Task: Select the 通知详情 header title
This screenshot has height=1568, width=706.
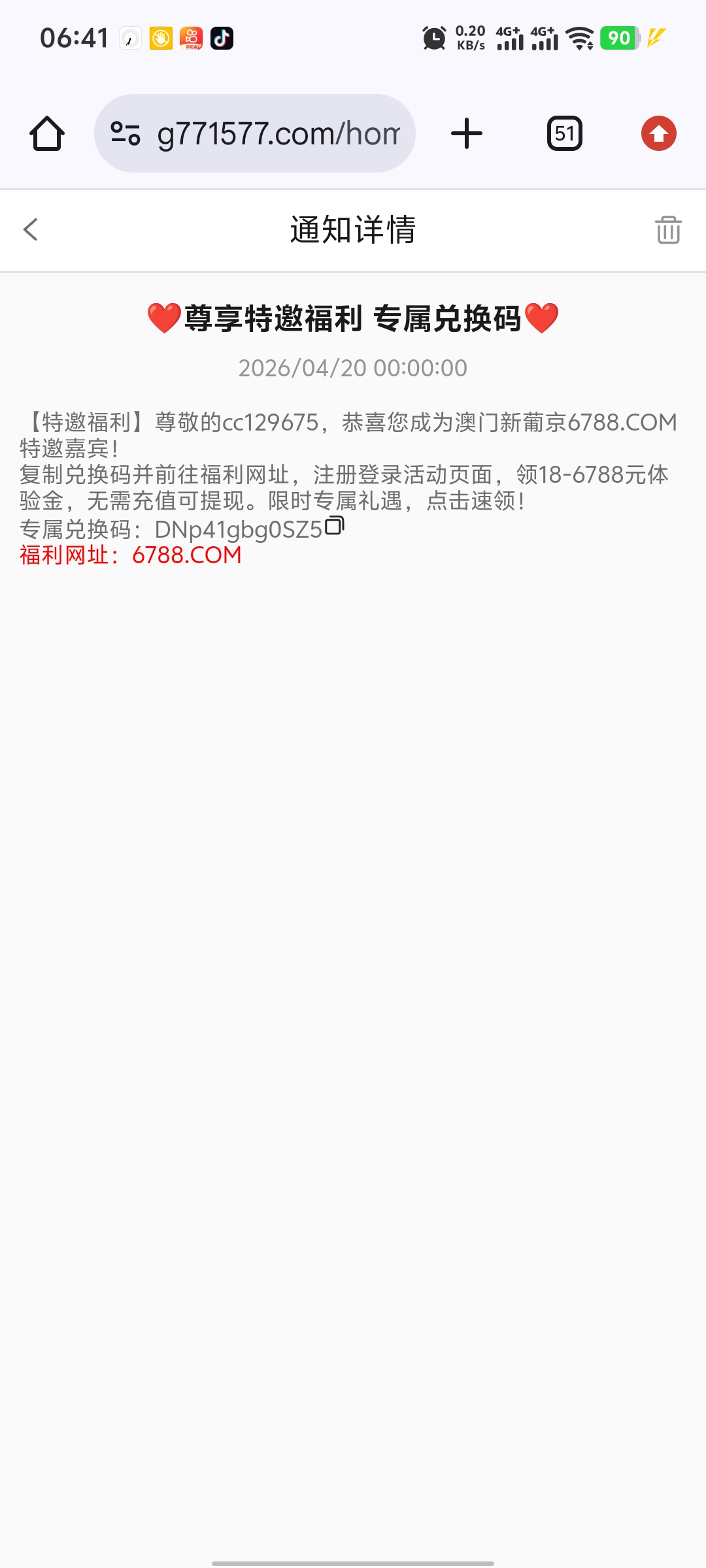Action: coord(353,230)
